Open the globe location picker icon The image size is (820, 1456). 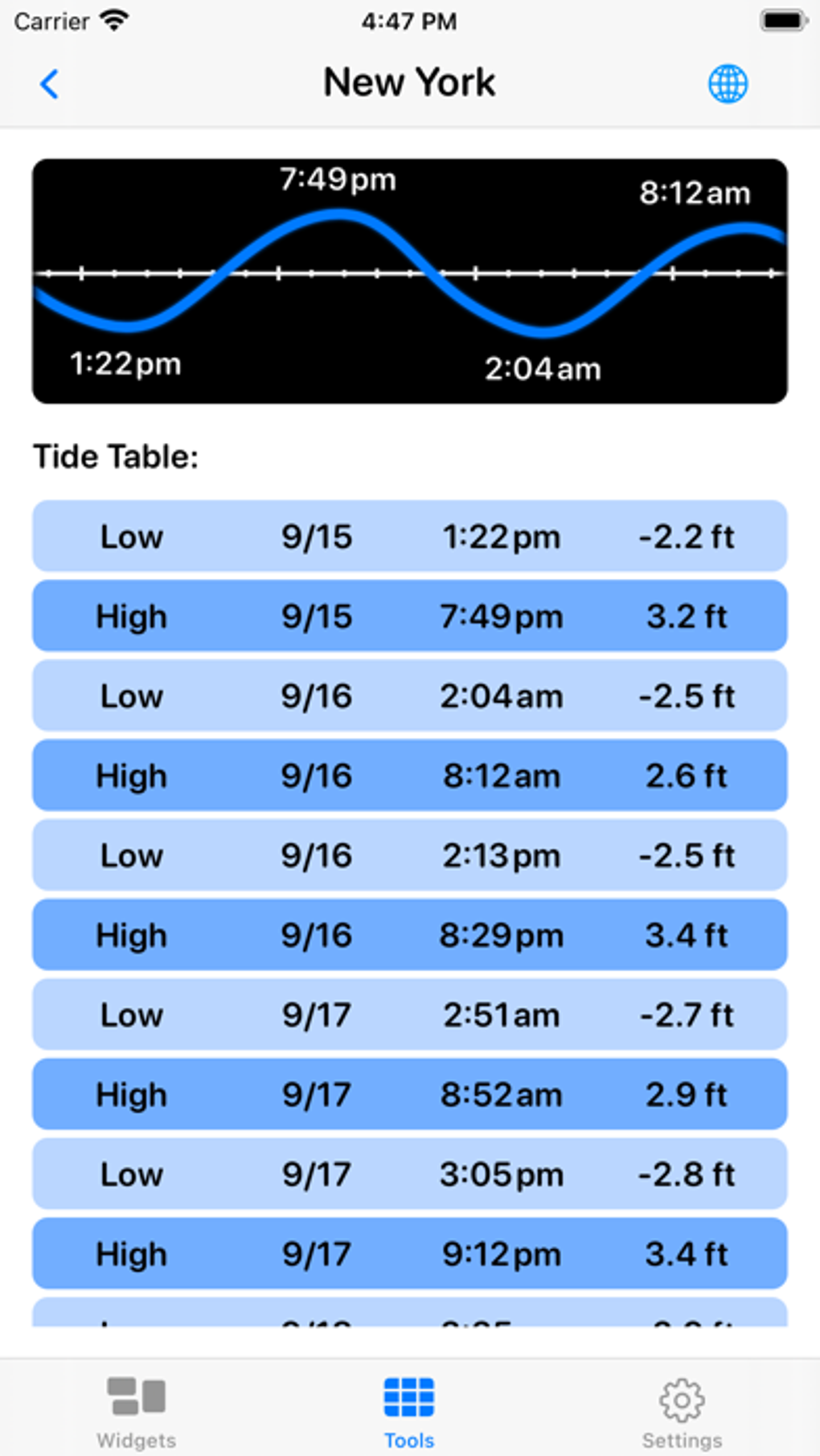(x=726, y=83)
